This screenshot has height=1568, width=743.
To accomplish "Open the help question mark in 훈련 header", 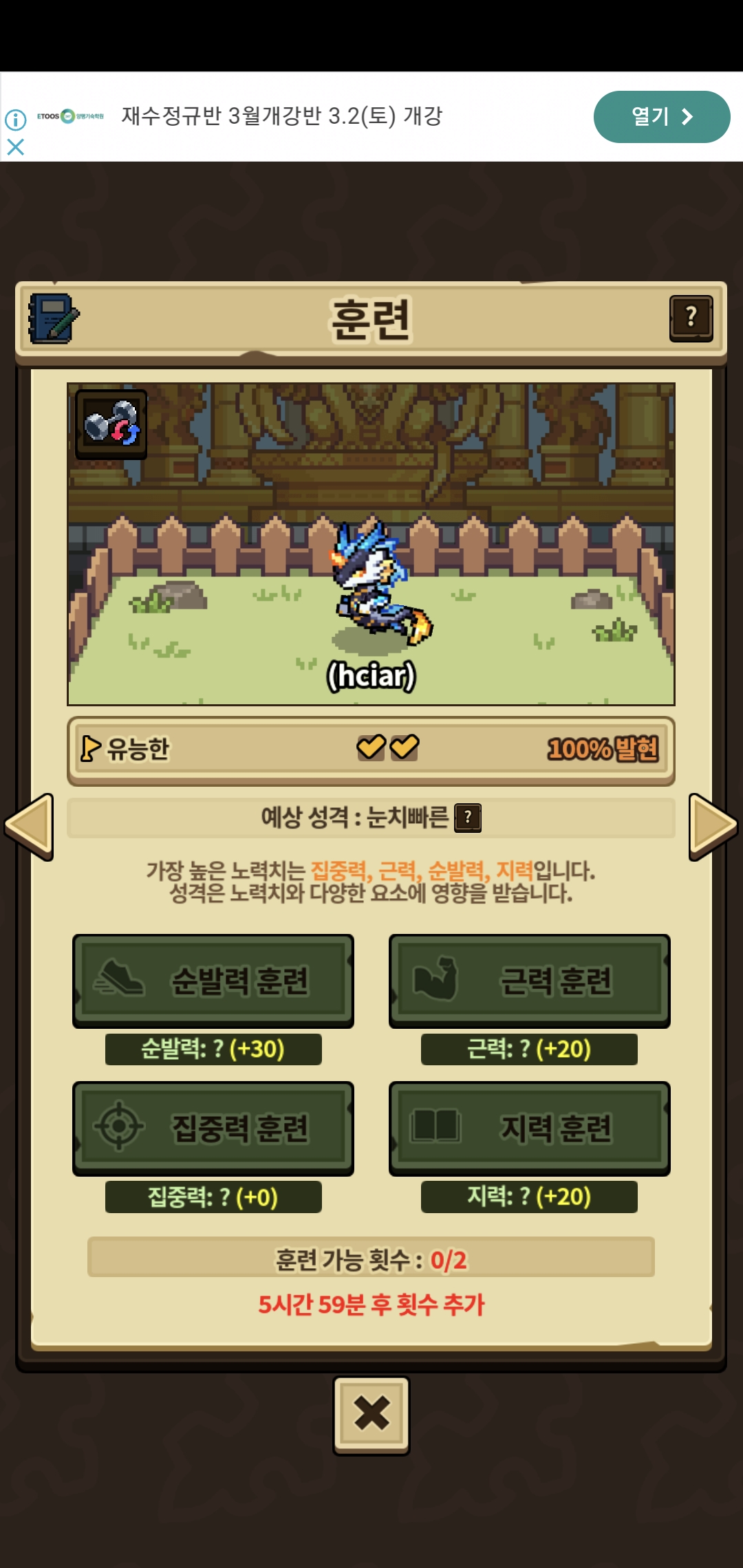I will click(691, 318).
